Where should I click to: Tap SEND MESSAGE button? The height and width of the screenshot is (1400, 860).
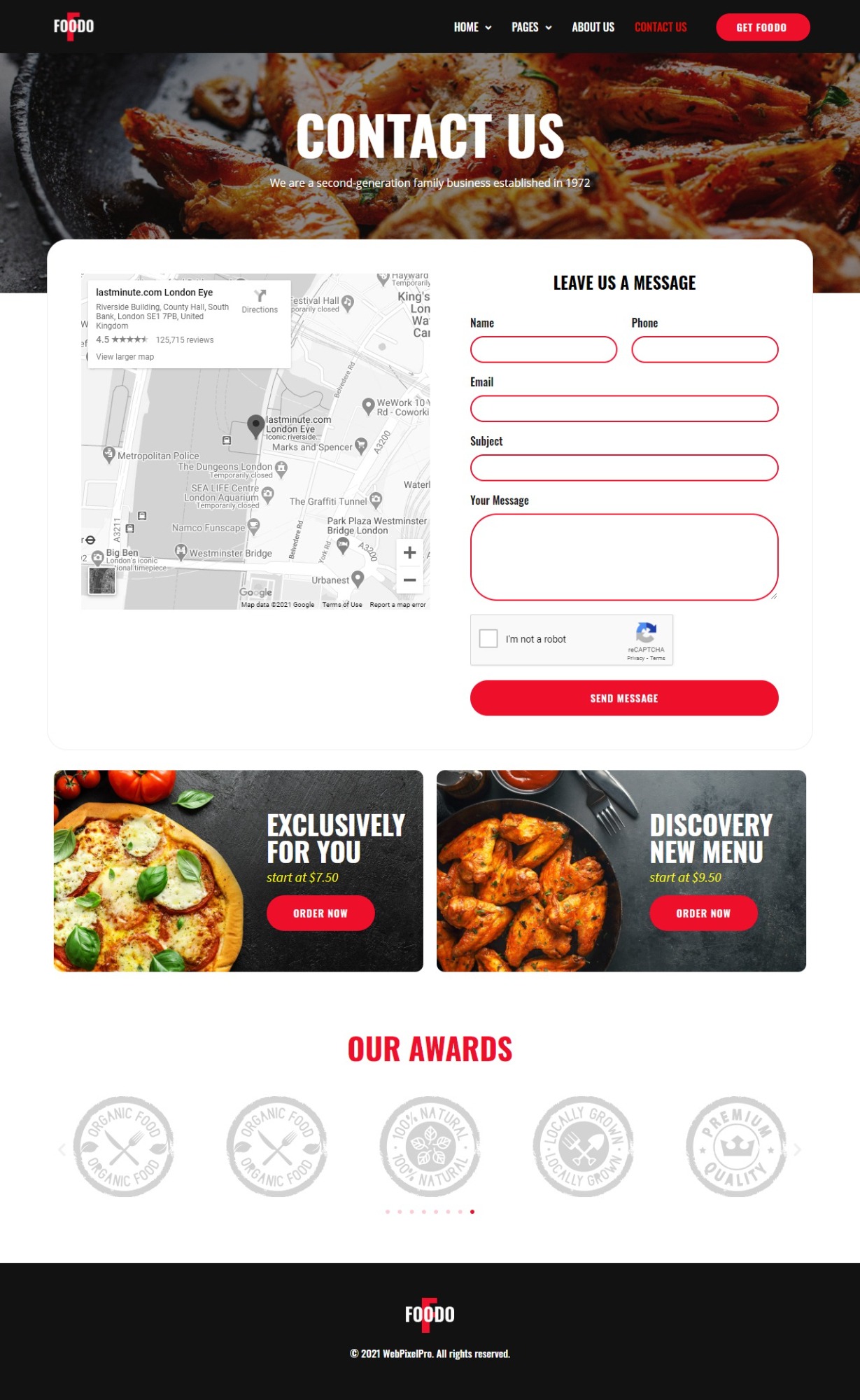pos(623,698)
